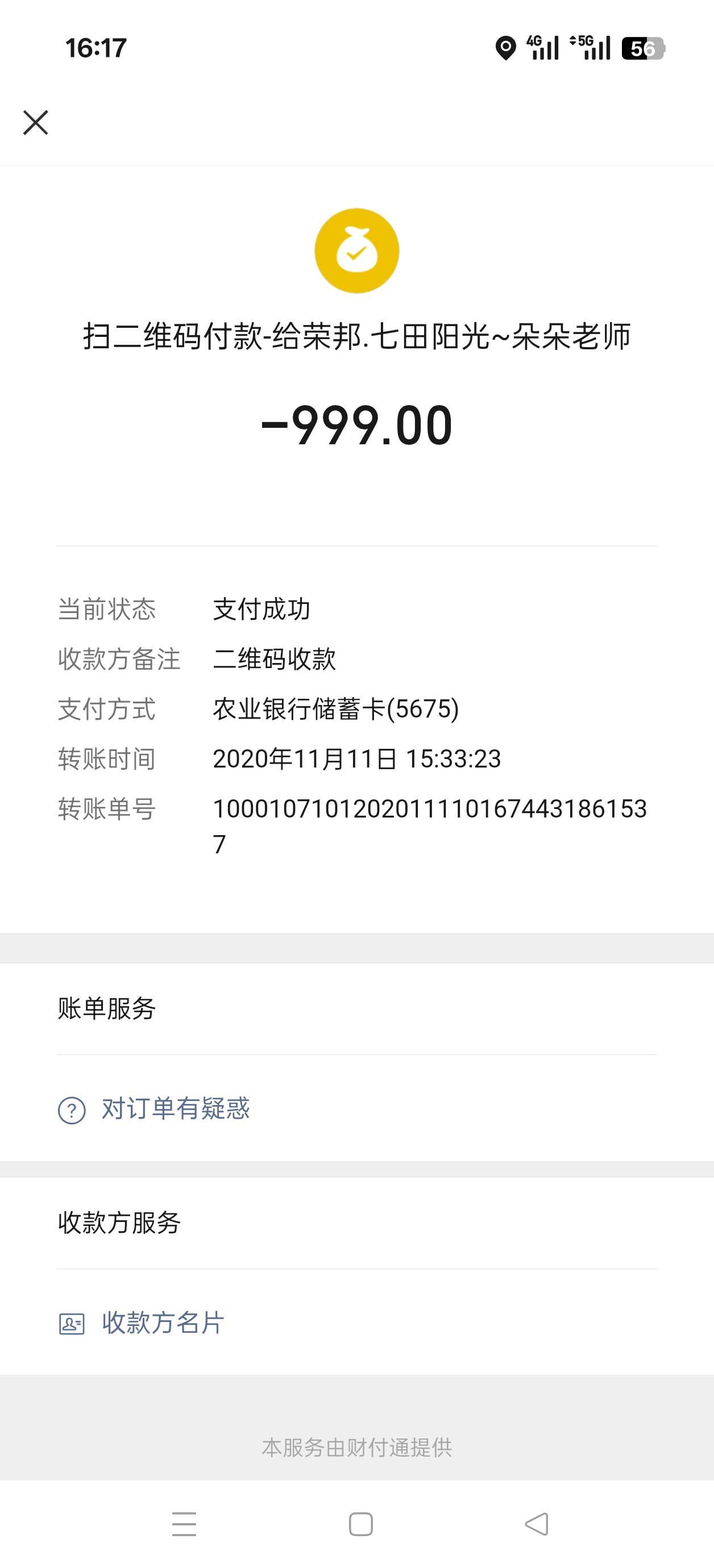This screenshot has height=1568, width=714.
Task: Return to the home screen
Action: coord(360,1524)
